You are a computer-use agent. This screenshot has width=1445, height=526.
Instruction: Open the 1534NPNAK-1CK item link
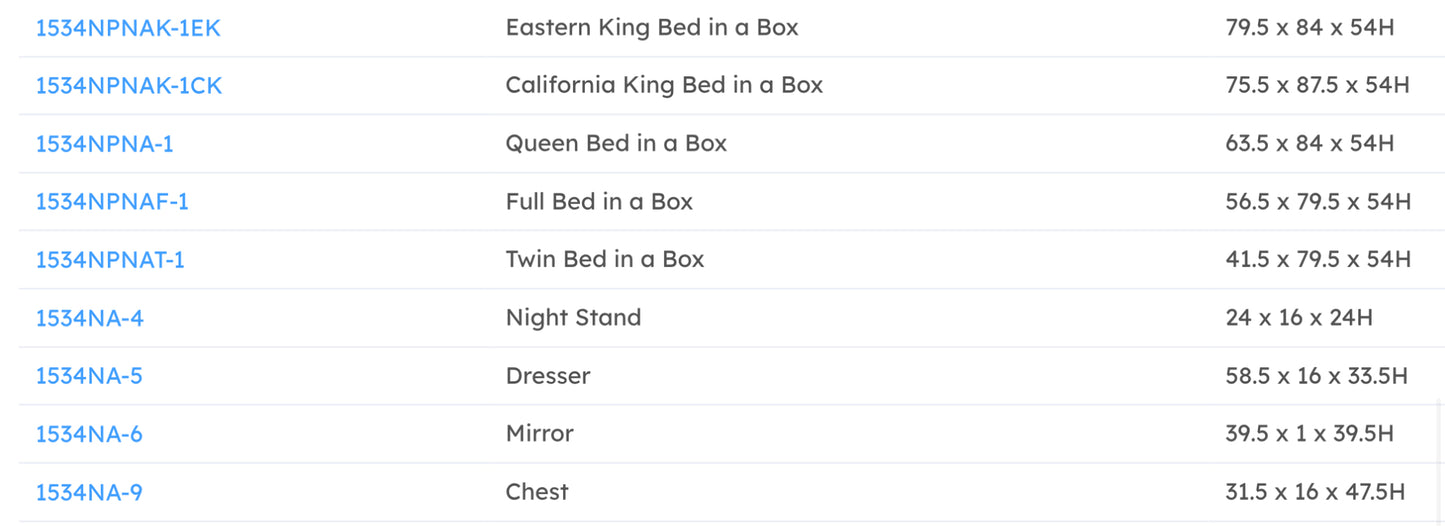tap(129, 86)
